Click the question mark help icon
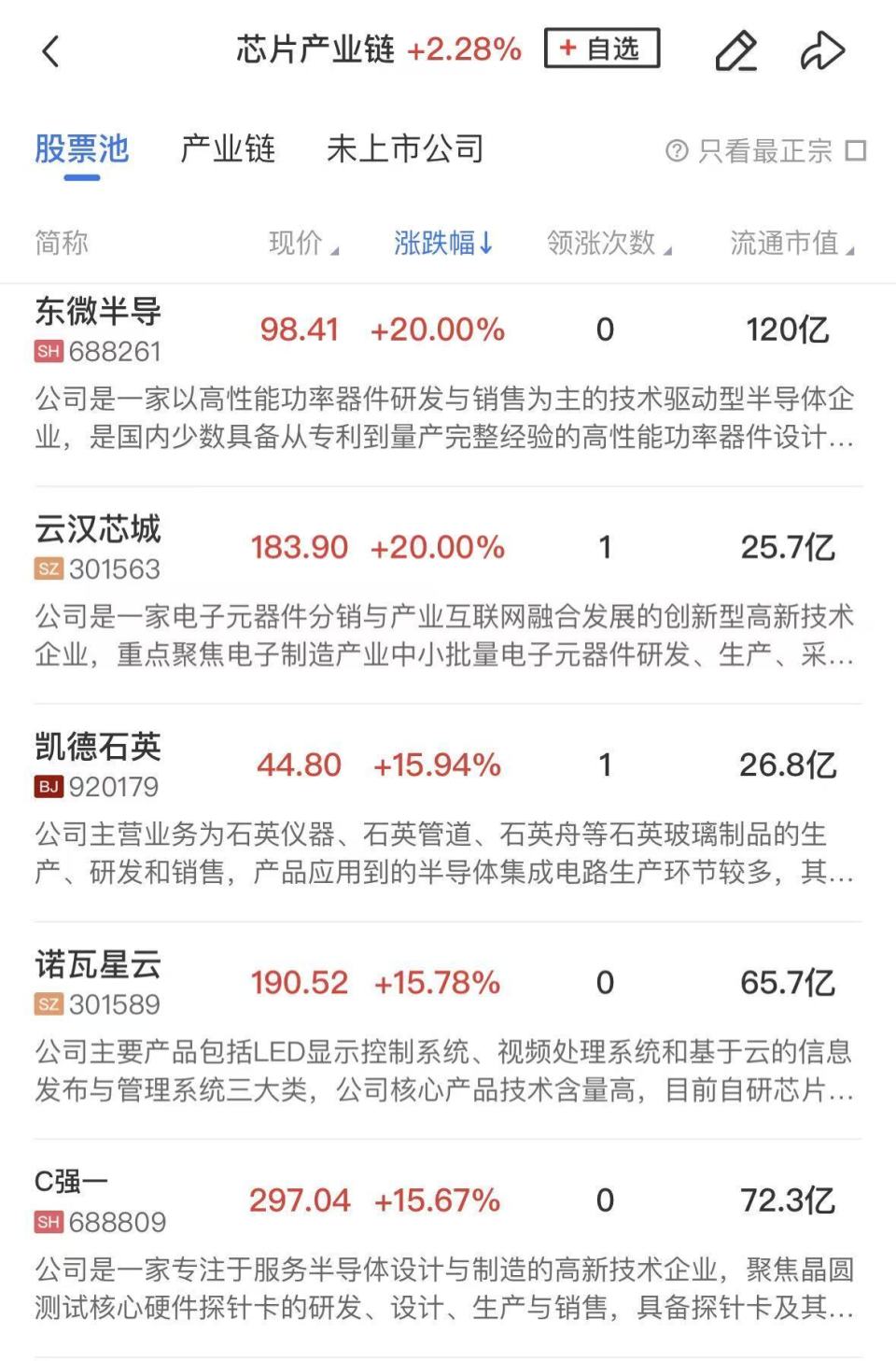896x1361 pixels. point(676,150)
